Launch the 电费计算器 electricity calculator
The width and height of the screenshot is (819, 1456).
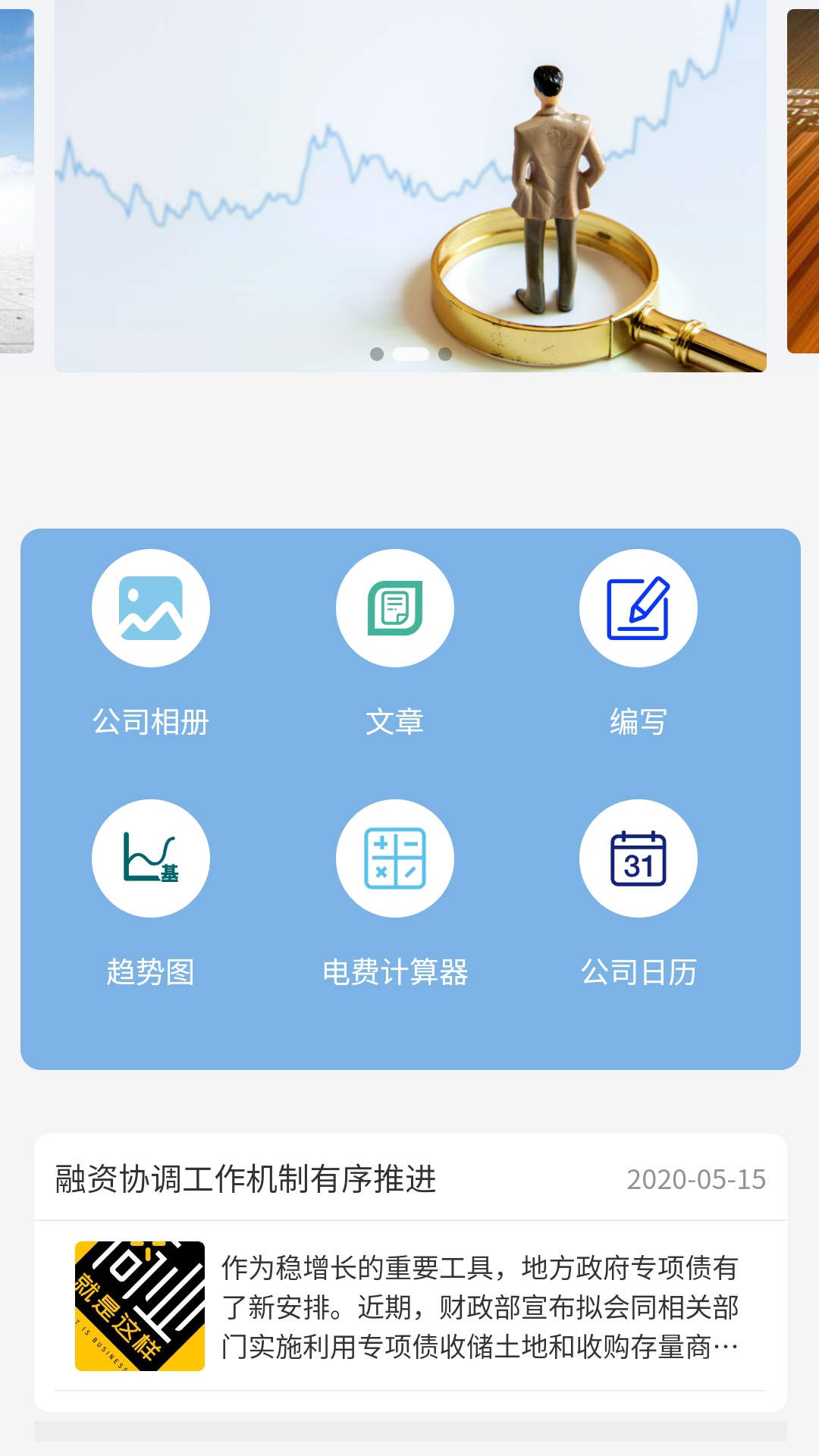(x=394, y=858)
